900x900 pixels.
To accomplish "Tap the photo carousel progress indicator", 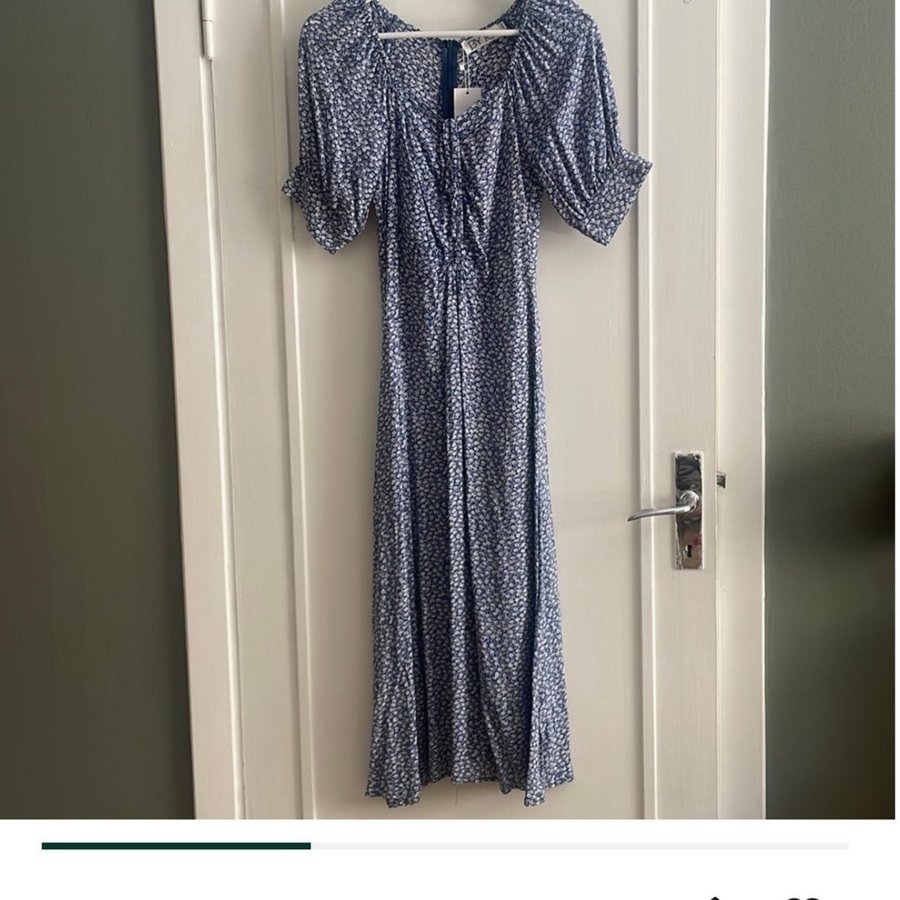I will click(x=445, y=846).
